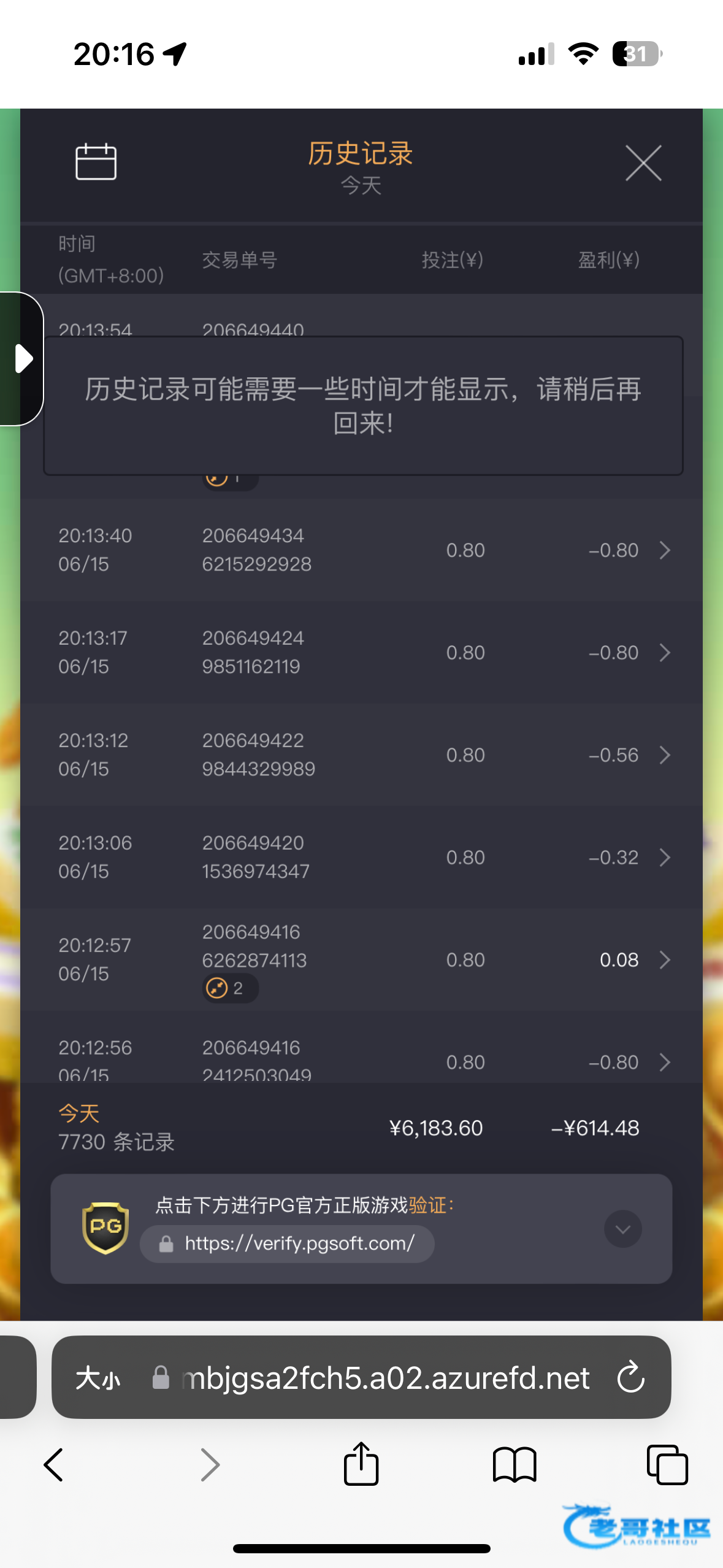Image resolution: width=723 pixels, height=1568 pixels.
Task: Open the calendar date filter
Action: [96, 162]
